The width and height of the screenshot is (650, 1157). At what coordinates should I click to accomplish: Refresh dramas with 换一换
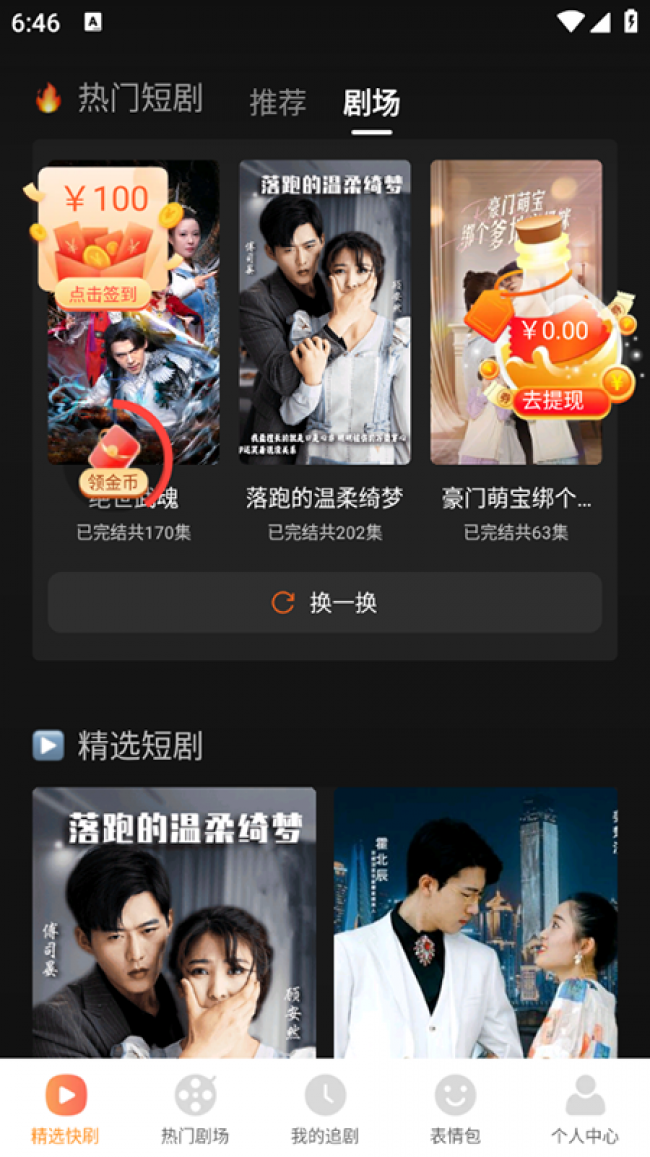[325, 602]
